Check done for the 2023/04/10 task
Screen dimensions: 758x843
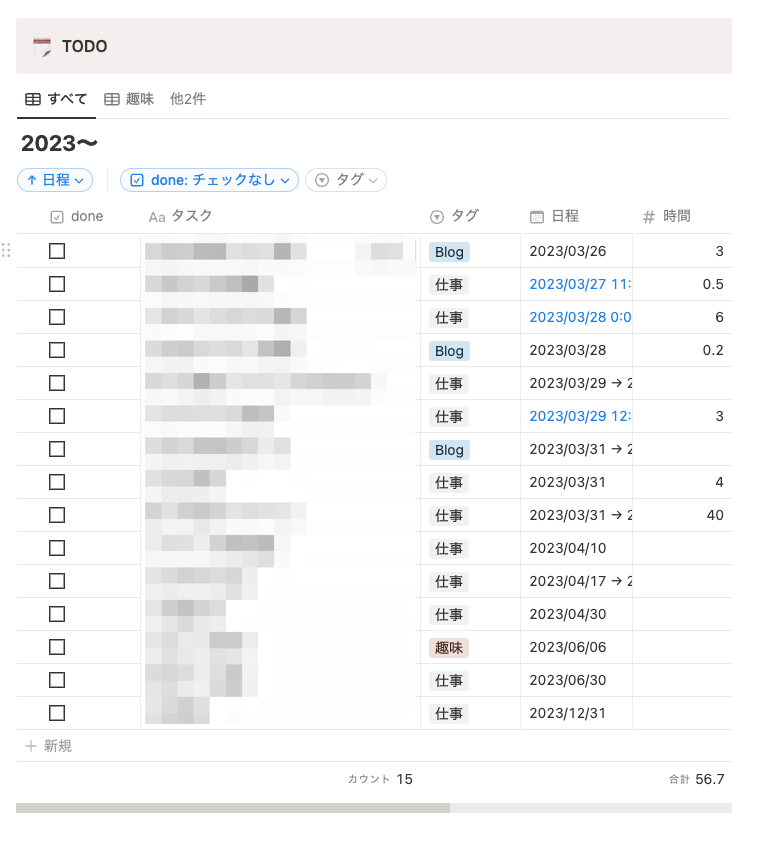57,548
